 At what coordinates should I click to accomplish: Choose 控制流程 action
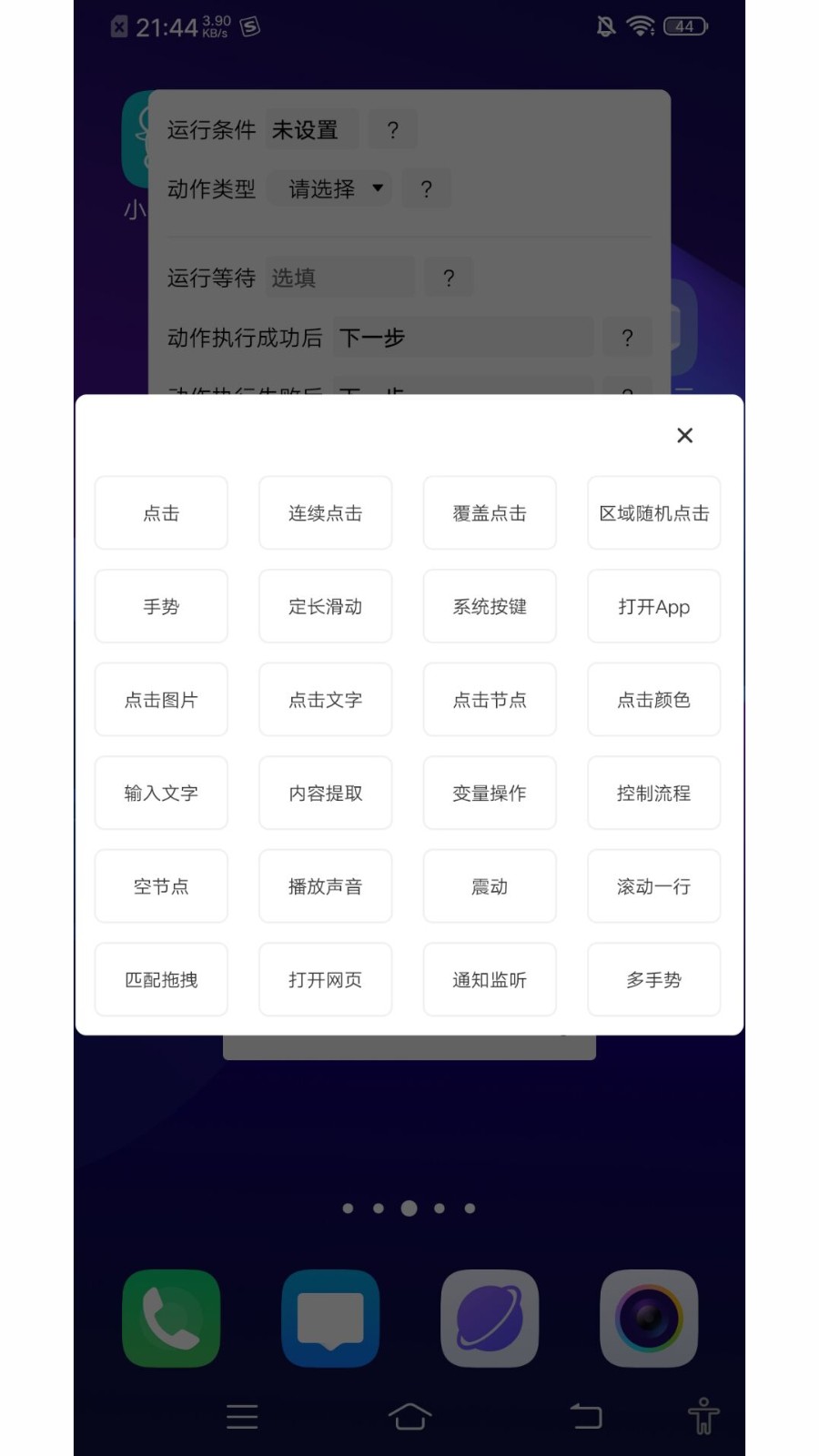coord(653,794)
